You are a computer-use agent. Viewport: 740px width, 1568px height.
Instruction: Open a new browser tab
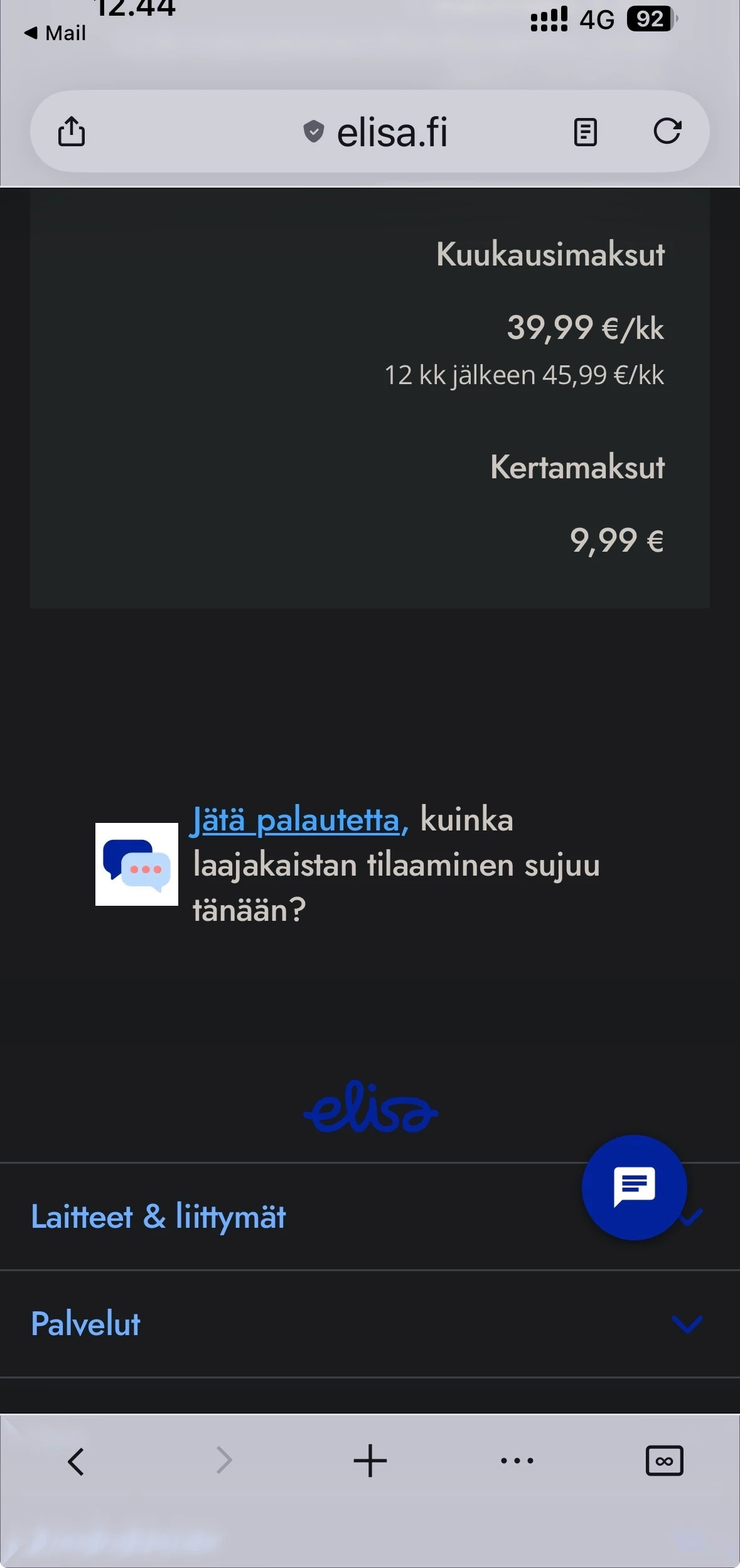(370, 1461)
